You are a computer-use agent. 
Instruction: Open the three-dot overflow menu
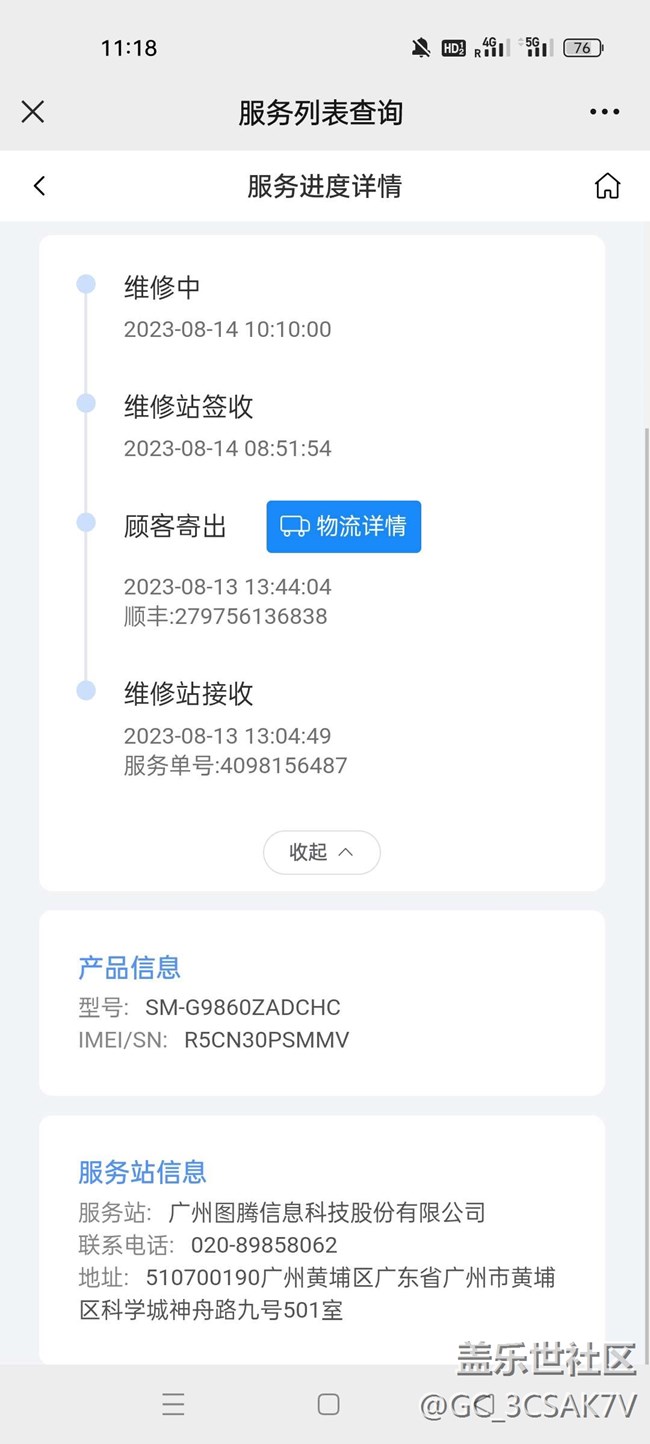coord(604,111)
